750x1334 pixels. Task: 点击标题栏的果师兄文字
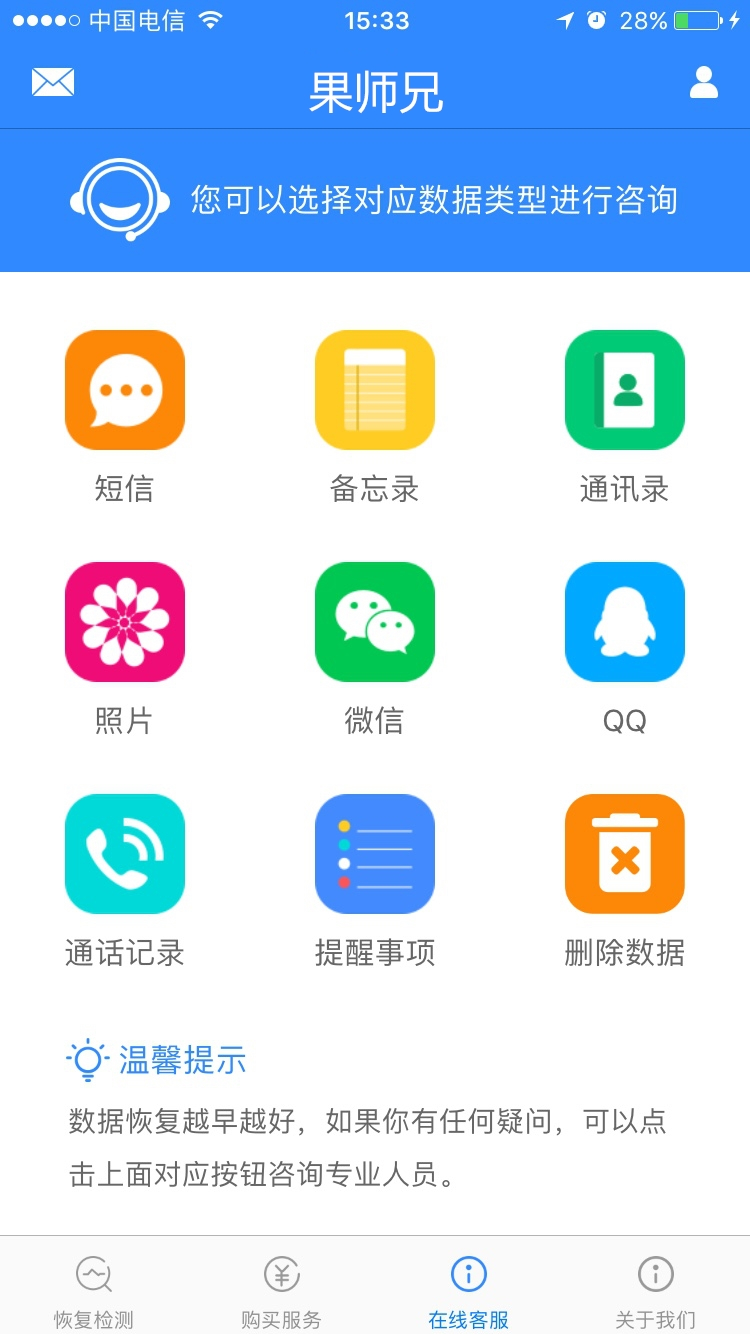[x=375, y=90]
